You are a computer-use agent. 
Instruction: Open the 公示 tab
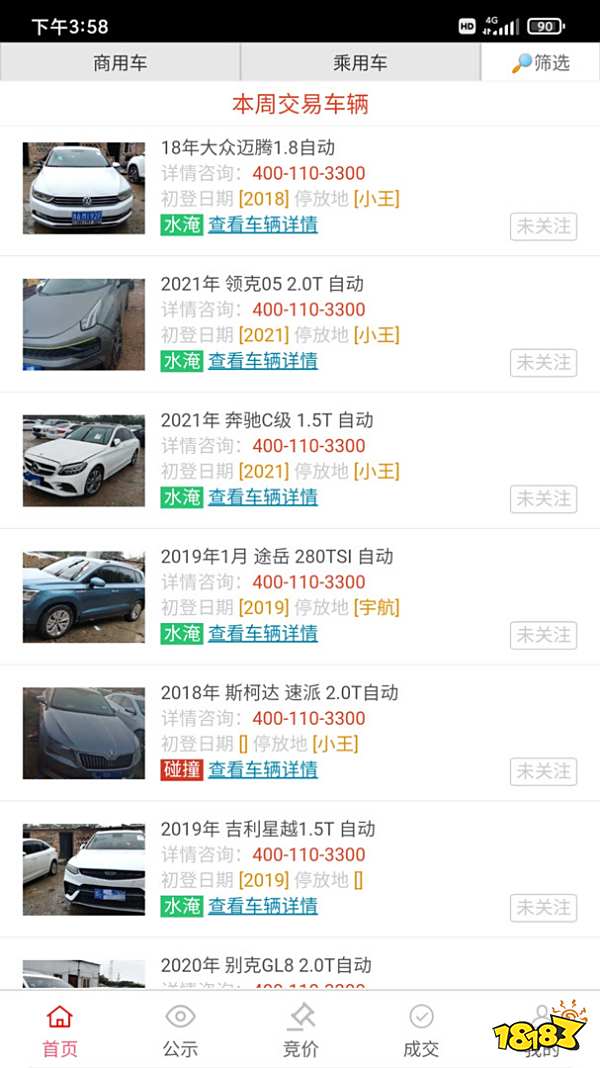tap(180, 1030)
